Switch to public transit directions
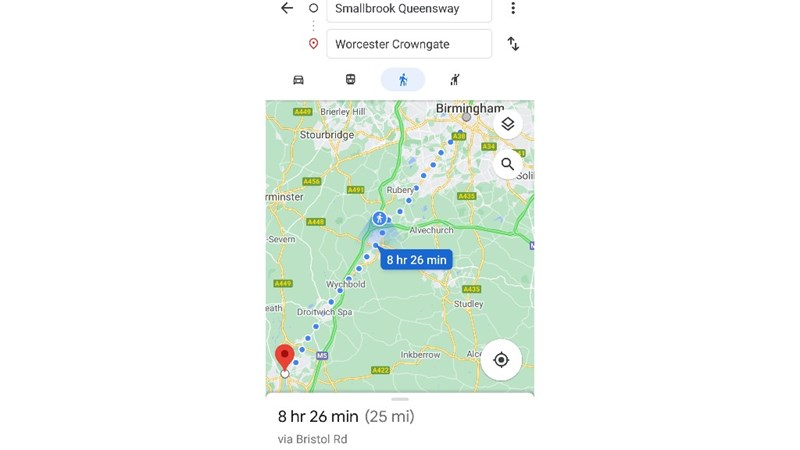Screen dimensions: 800x450 (350, 80)
